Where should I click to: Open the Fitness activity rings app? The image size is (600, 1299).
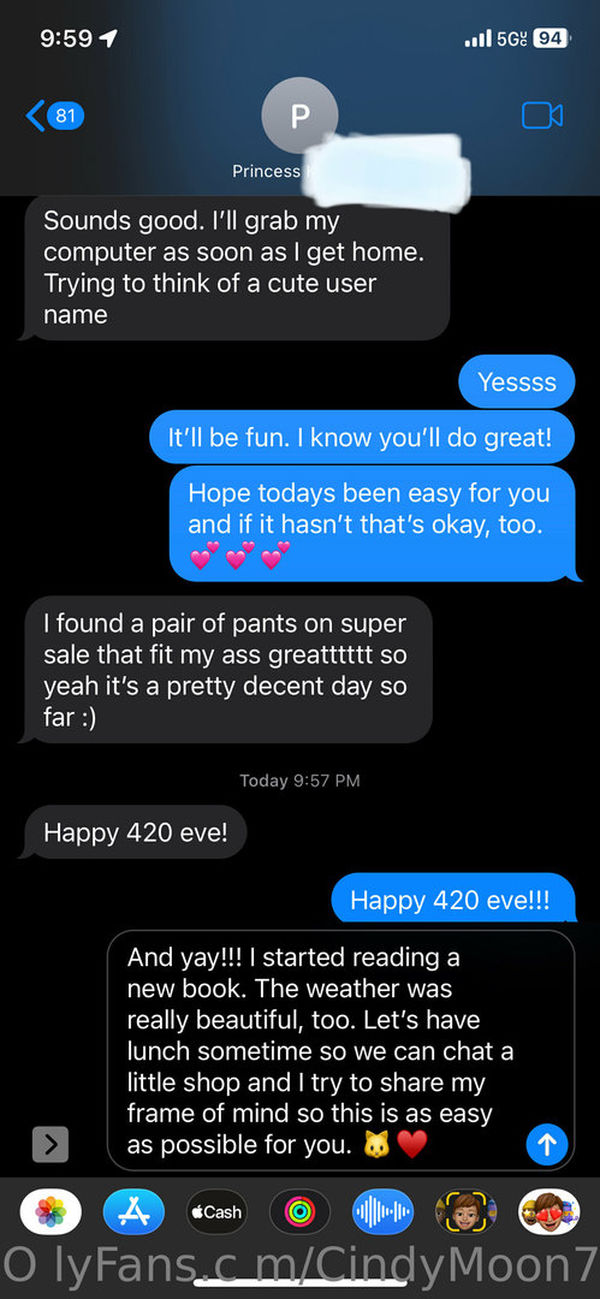[x=299, y=1212]
